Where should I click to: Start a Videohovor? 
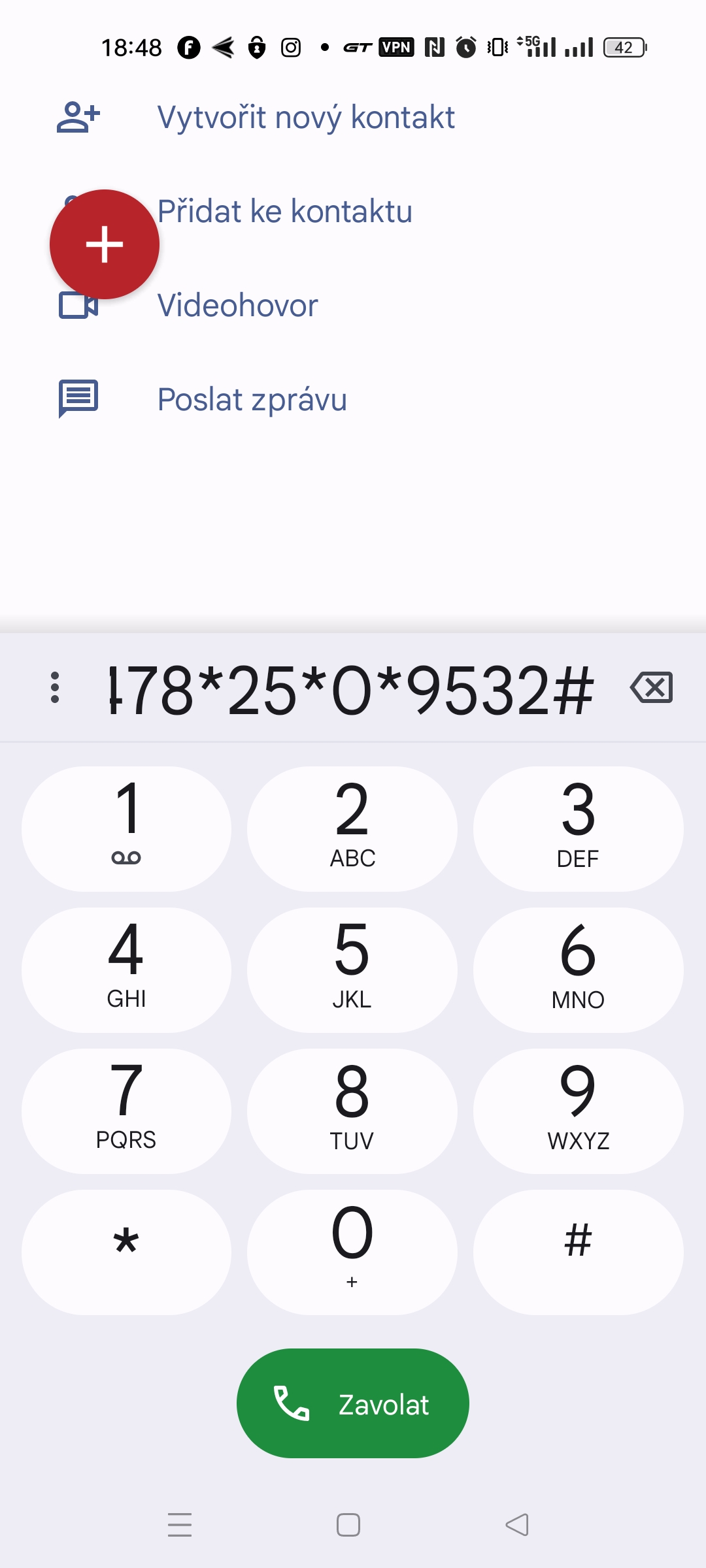point(353,306)
